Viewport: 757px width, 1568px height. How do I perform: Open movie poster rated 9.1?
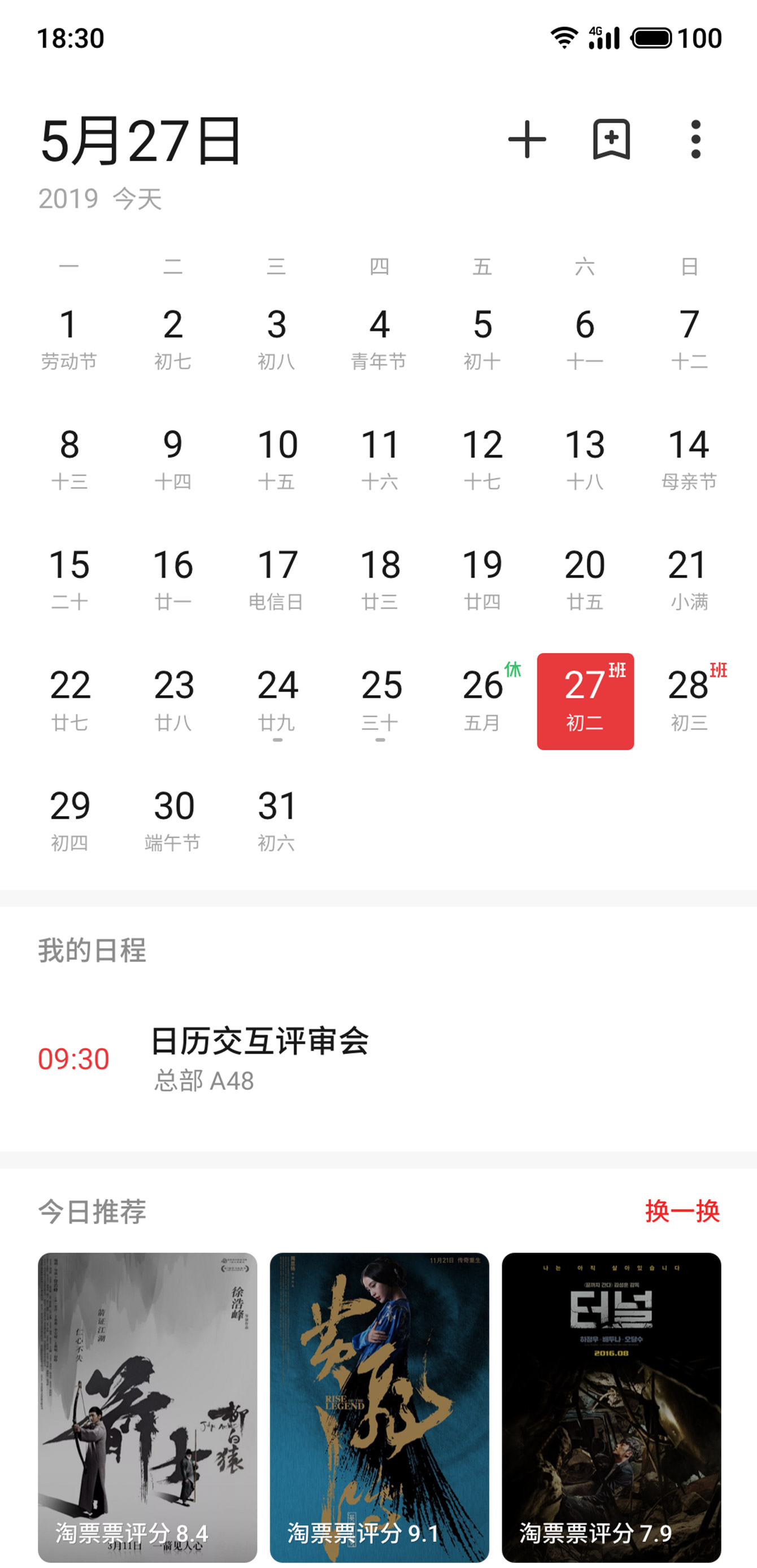[x=380, y=1406]
